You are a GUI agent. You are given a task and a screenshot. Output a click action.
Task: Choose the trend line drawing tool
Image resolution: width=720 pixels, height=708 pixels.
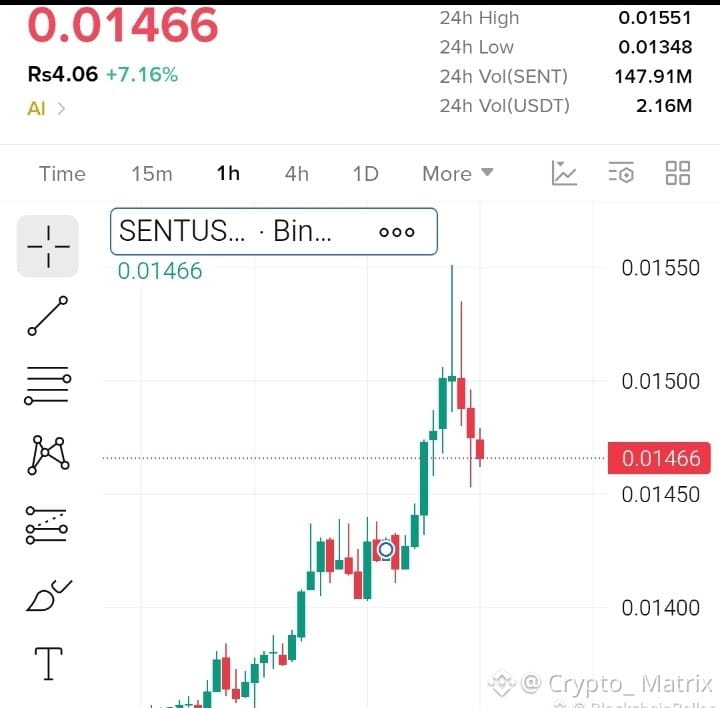(48, 316)
